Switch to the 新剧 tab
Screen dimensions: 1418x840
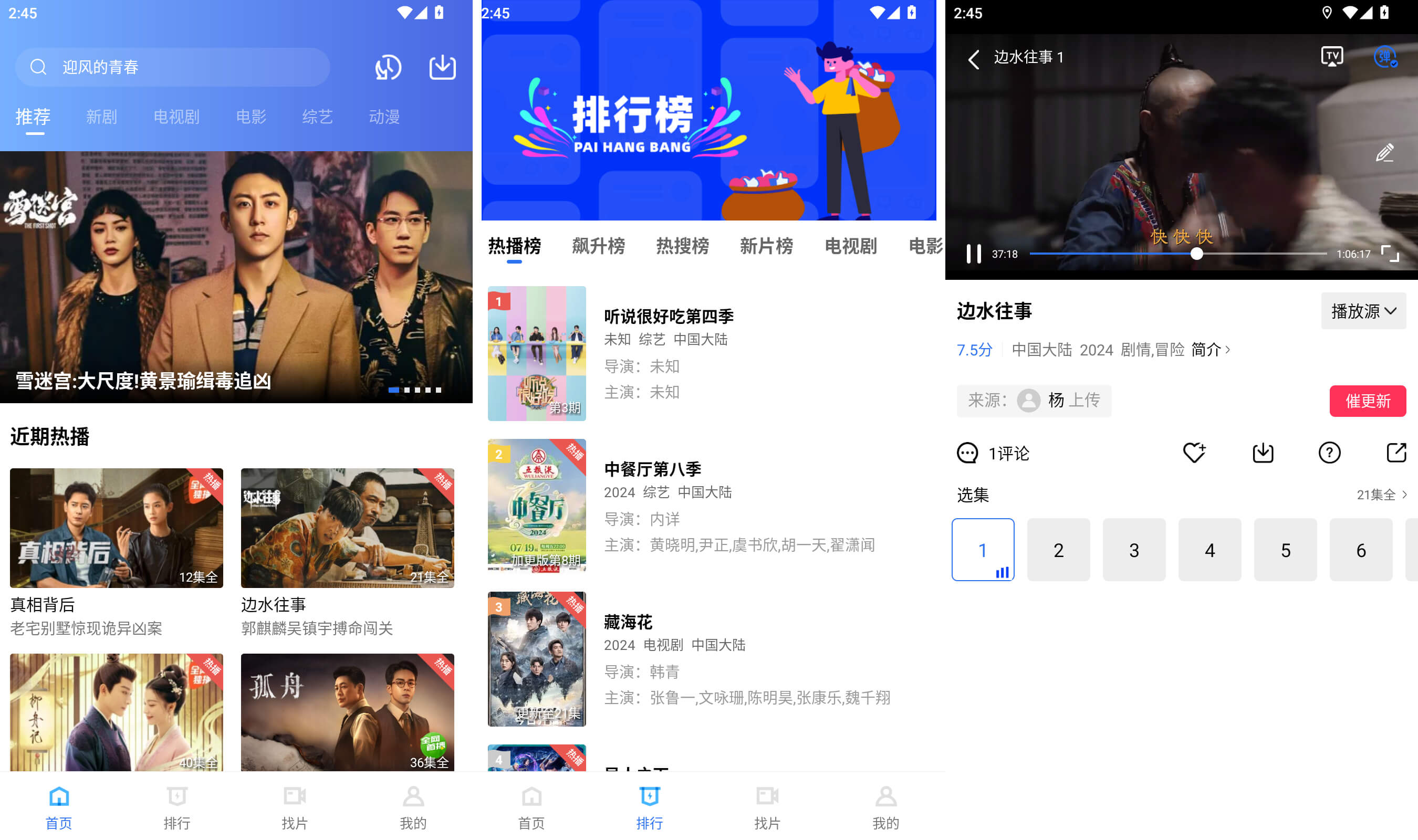click(101, 117)
